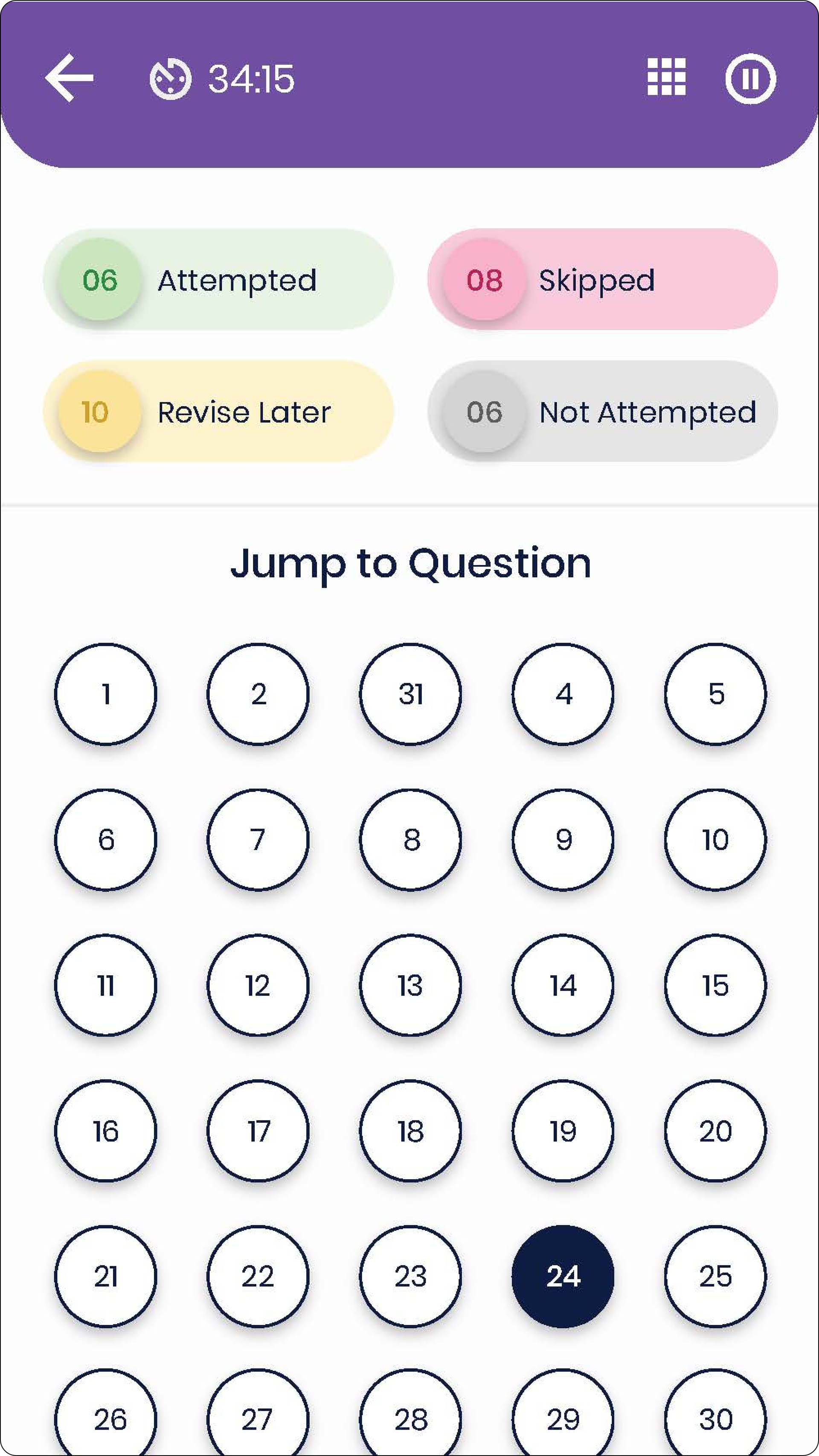Jump to question 10
The height and width of the screenshot is (1456, 819).
716,840
